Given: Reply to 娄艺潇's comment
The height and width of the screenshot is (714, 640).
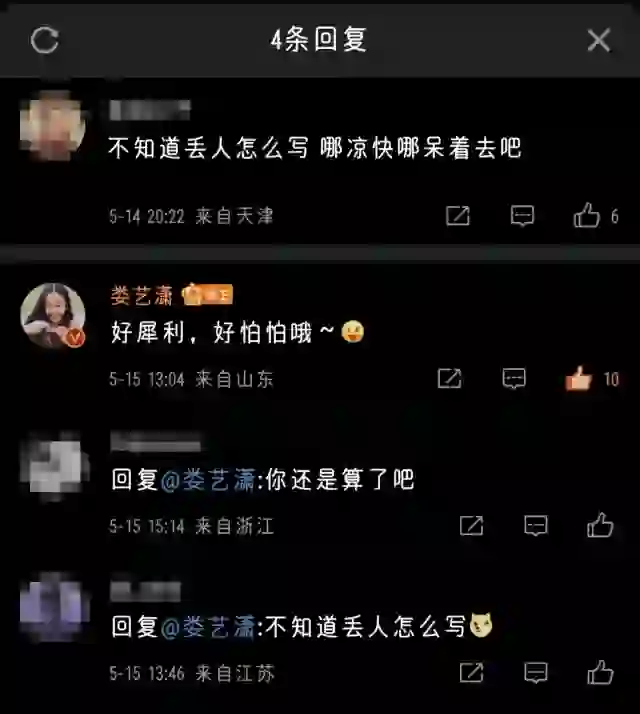Looking at the screenshot, I should [x=514, y=379].
